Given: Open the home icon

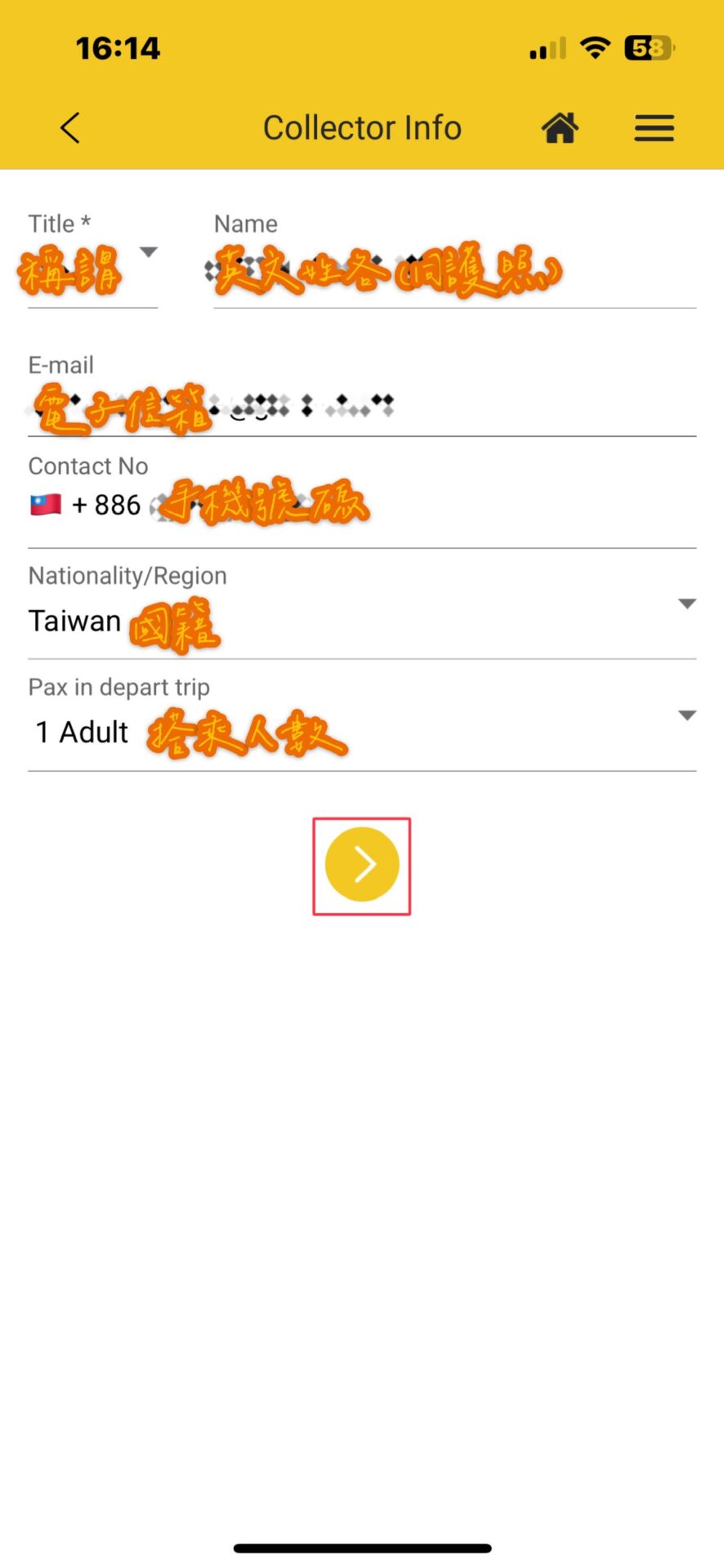Looking at the screenshot, I should 560,128.
